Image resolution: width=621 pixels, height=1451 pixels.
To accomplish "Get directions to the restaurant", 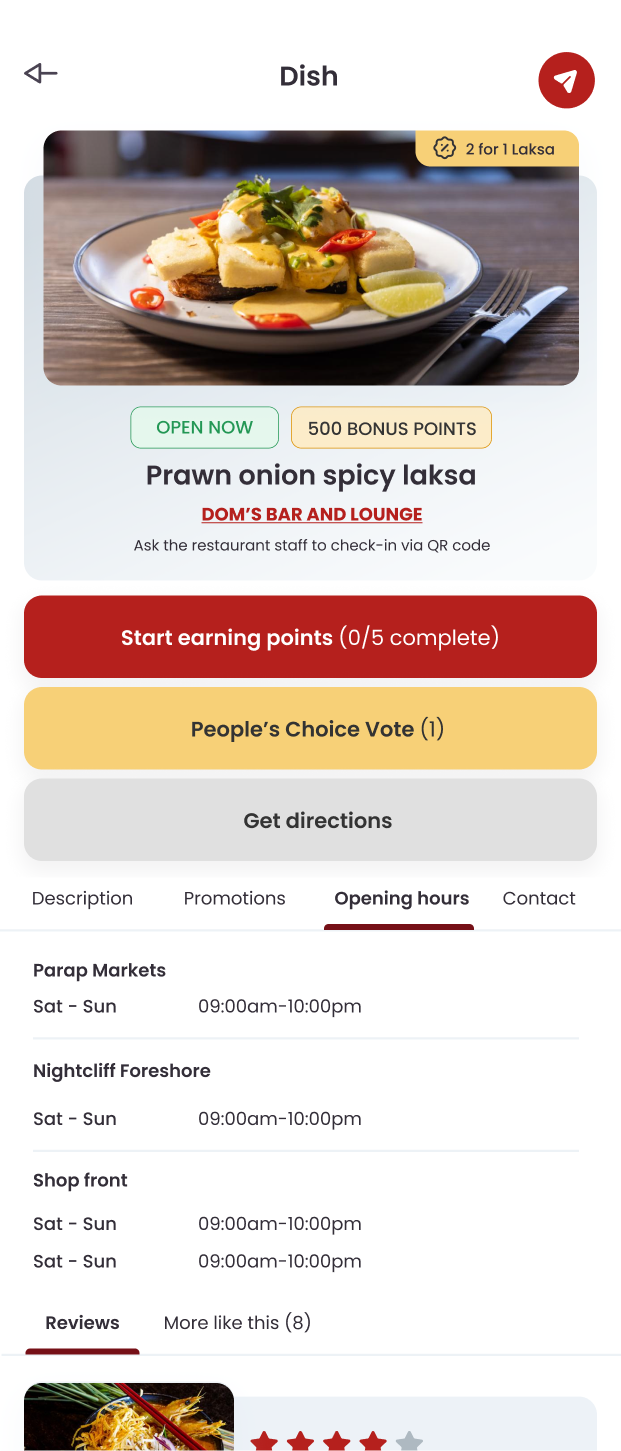I will pyautogui.click(x=310, y=820).
